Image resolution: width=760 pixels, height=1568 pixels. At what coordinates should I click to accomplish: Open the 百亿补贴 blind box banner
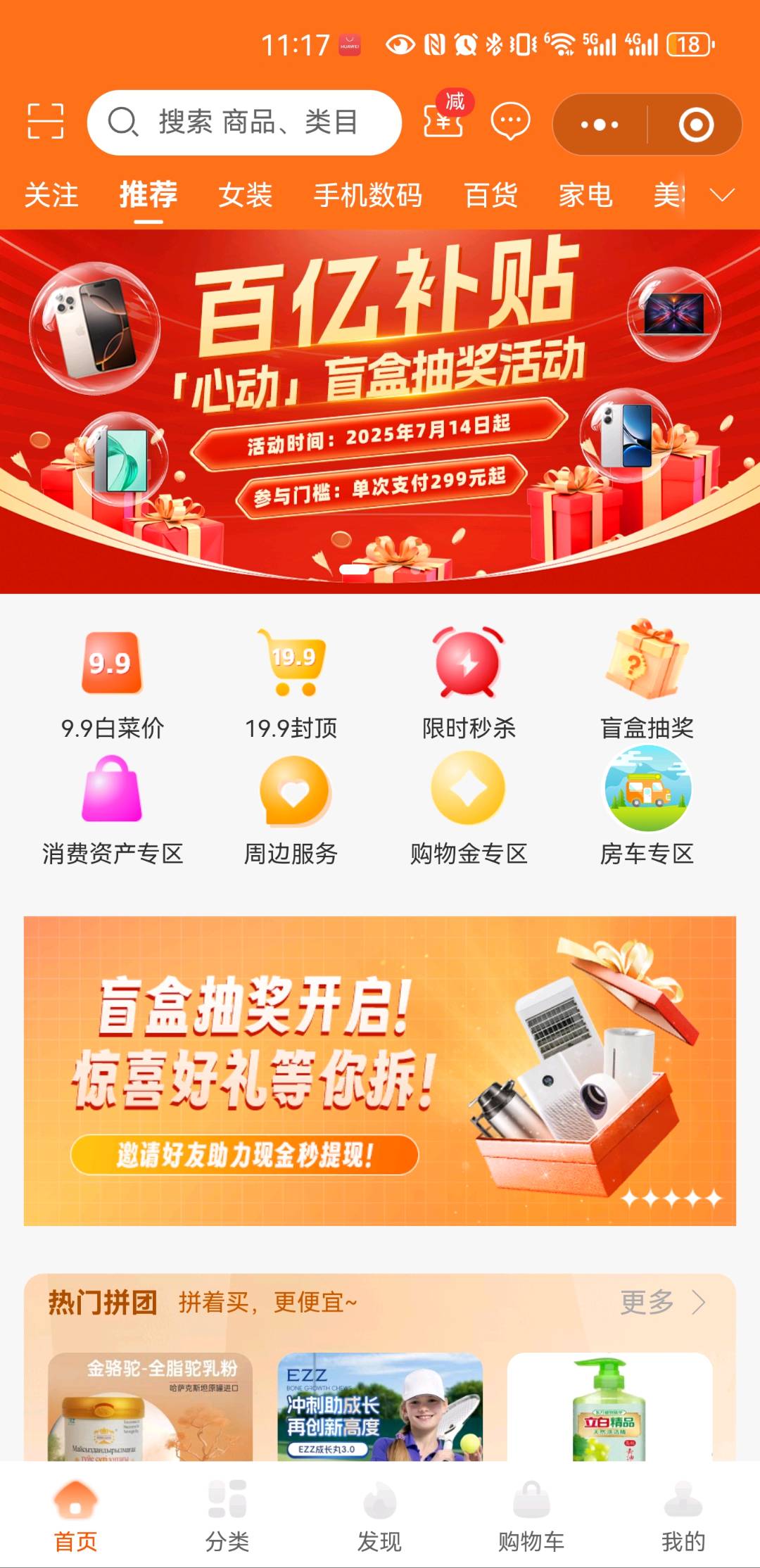coord(380,411)
